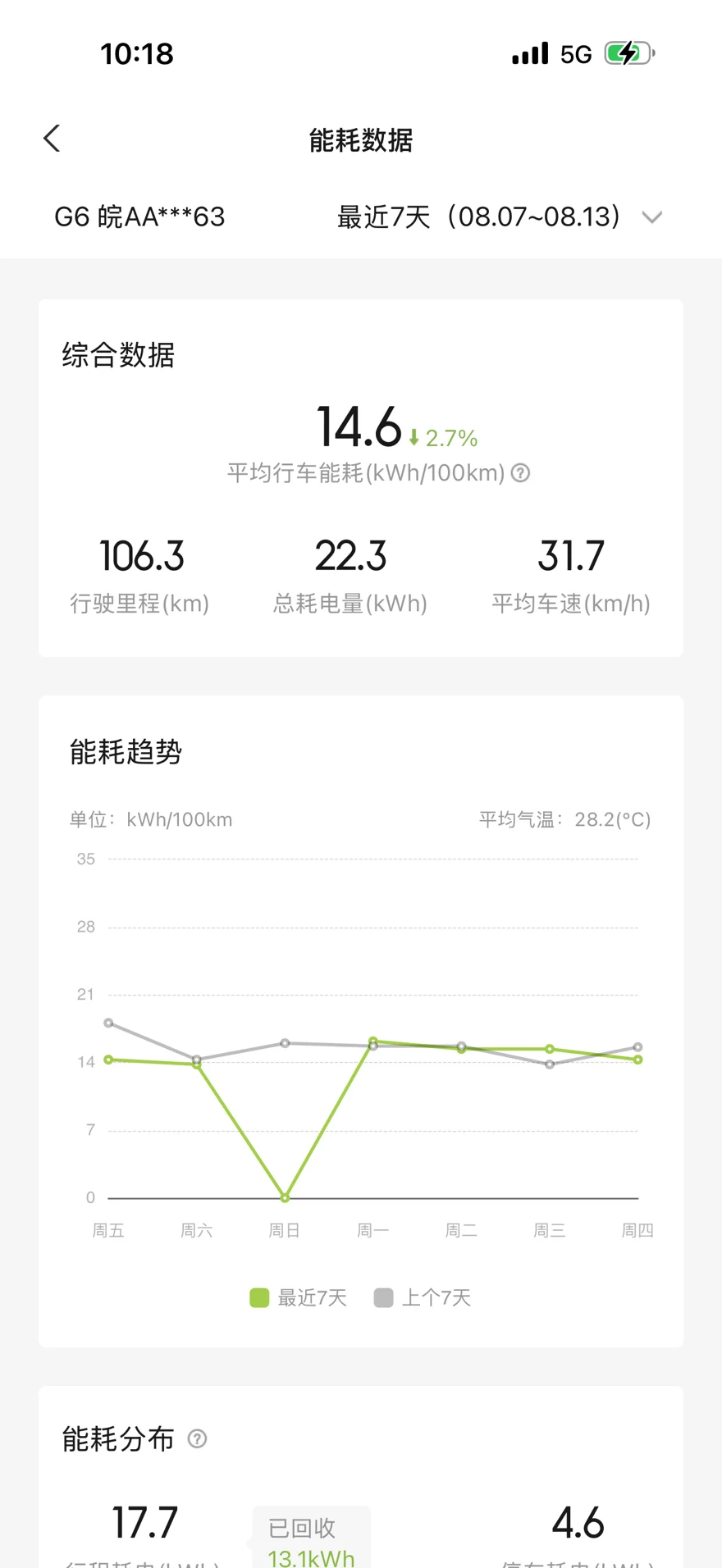The image size is (722, 1568).
Task: Toggle the 上个7天 legend in the chart
Action: 423,1297
